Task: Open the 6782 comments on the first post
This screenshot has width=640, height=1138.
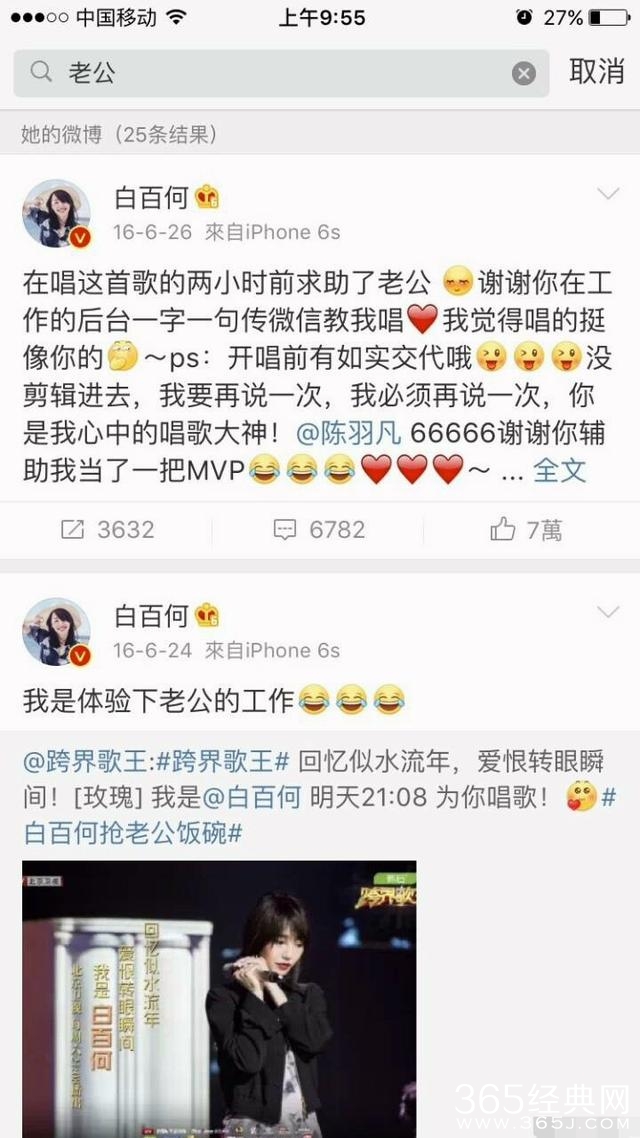Action: click(x=320, y=530)
